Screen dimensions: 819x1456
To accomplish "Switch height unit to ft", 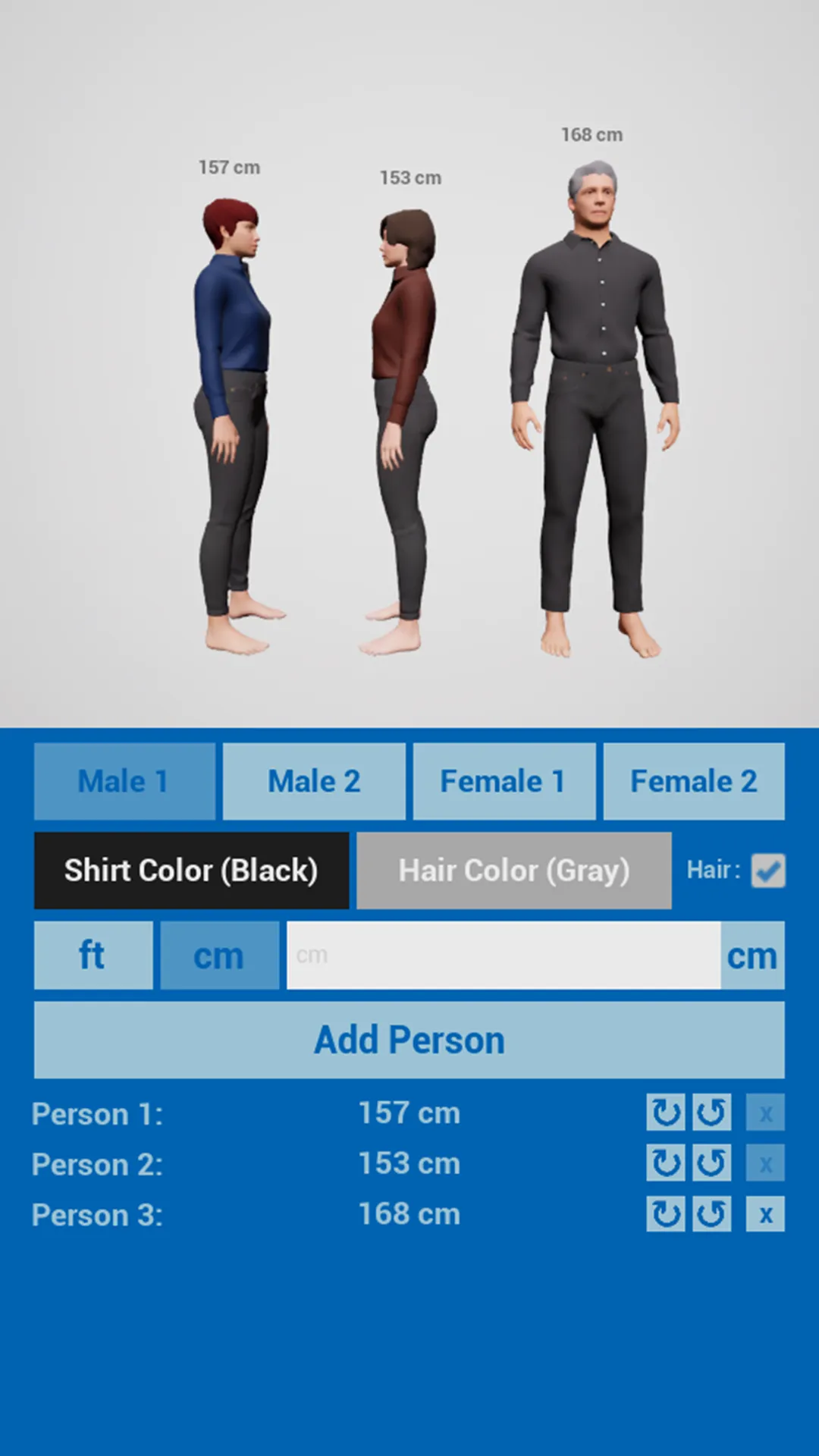I will coord(93,955).
